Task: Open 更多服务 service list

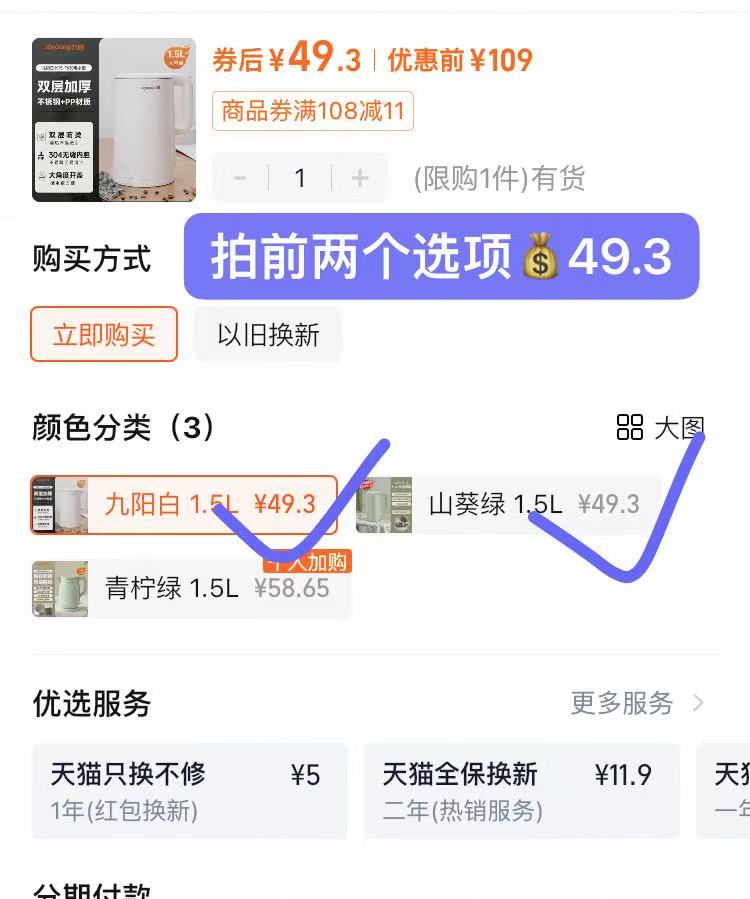Action: tap(636, 703)
